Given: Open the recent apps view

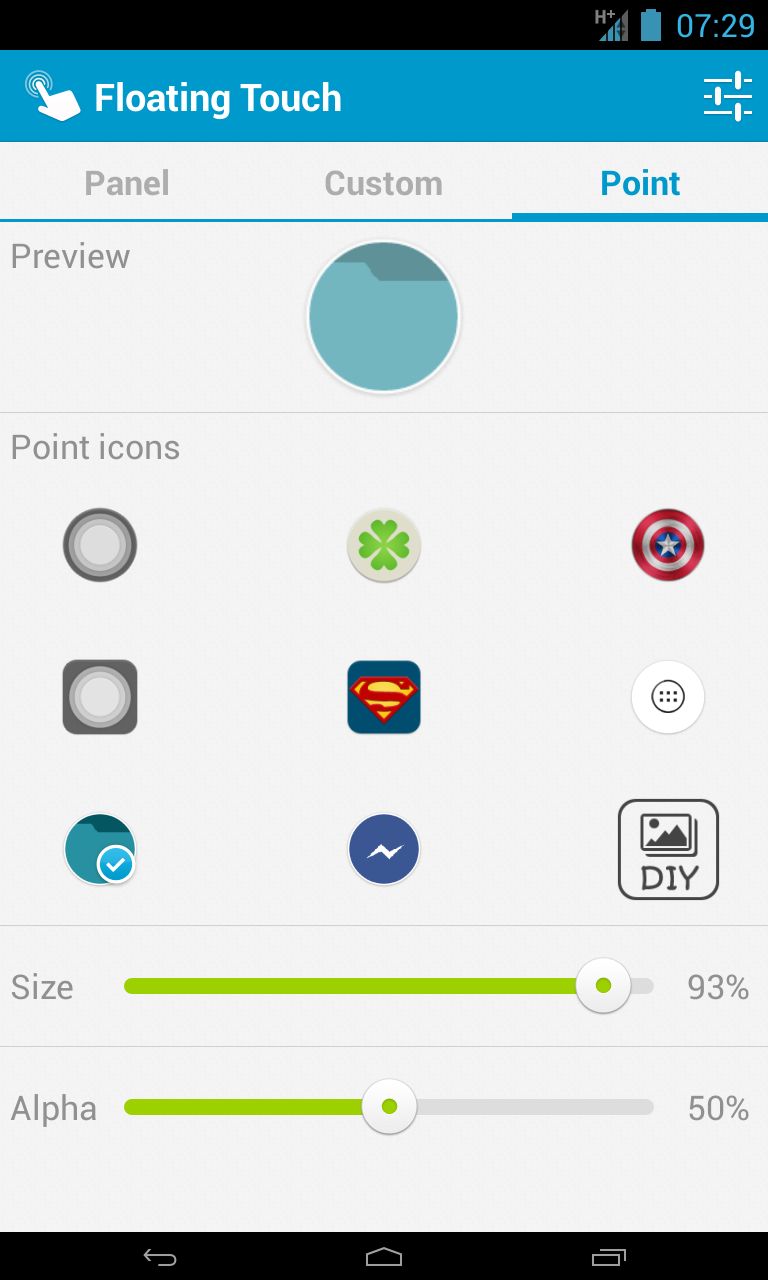Looking at the screenshot, I should [x=608, y=1257].
